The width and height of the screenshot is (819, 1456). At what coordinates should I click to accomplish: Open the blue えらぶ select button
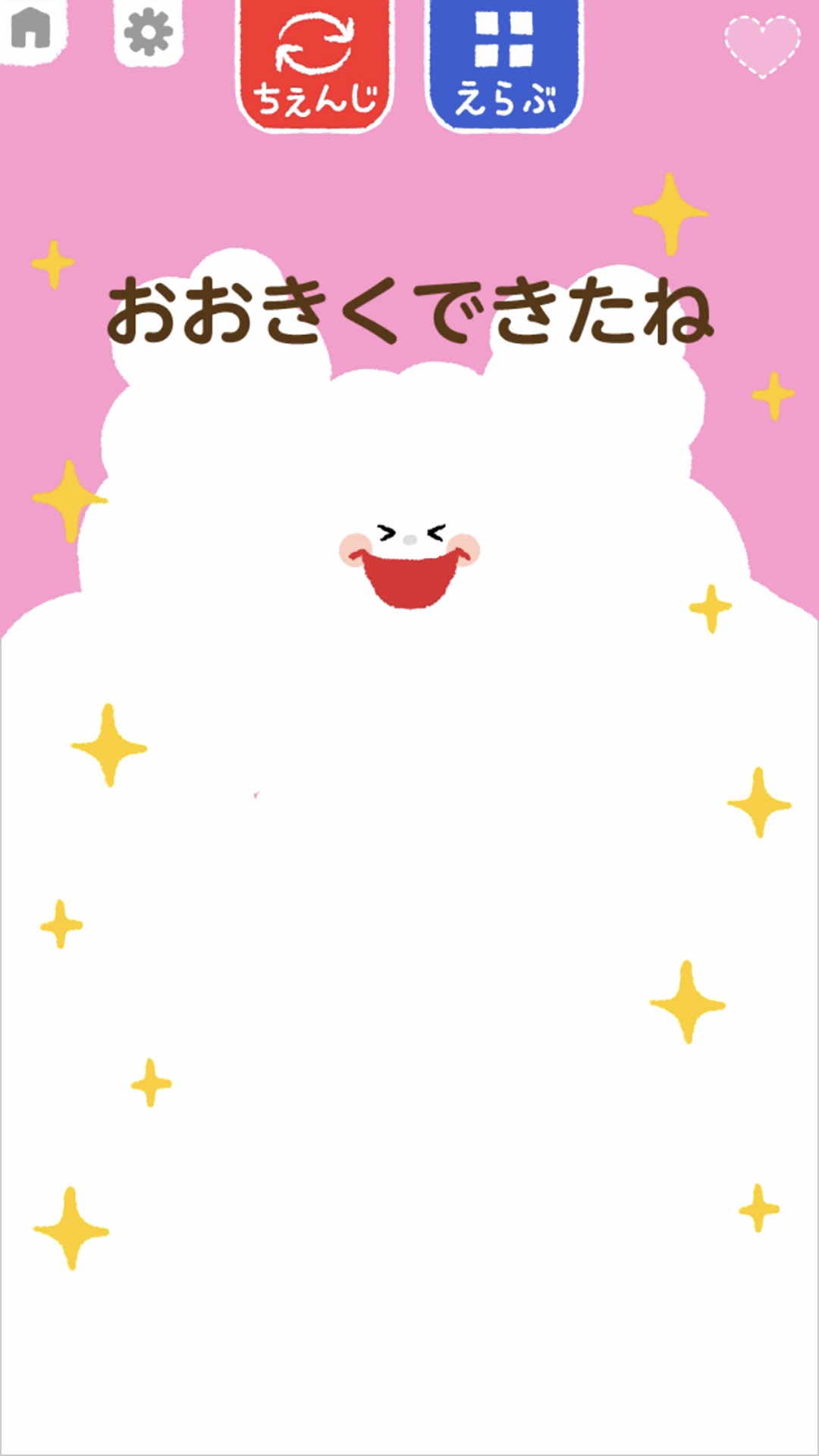point(504,64)
